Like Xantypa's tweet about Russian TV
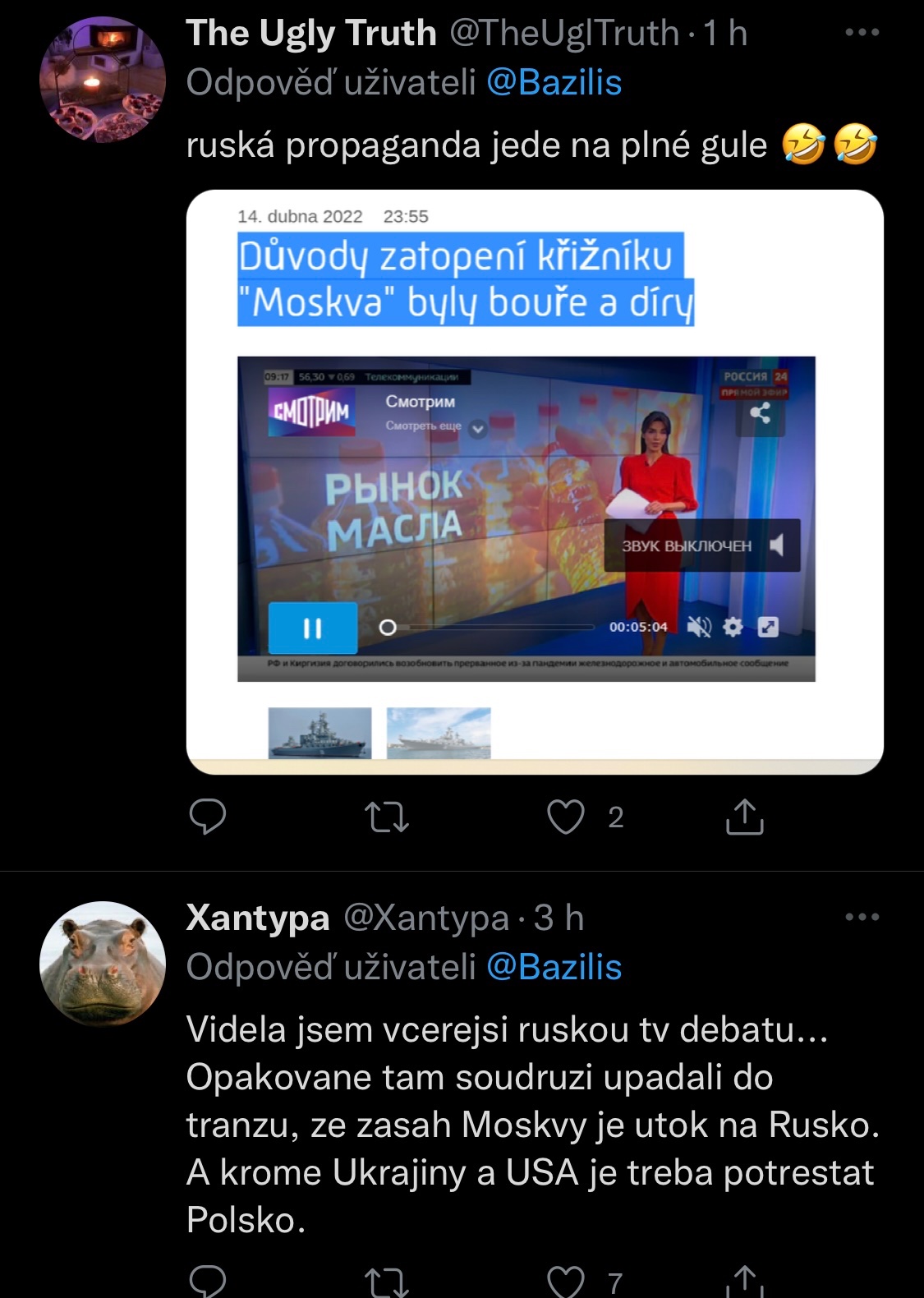924x1298 pixels. 566,1282
